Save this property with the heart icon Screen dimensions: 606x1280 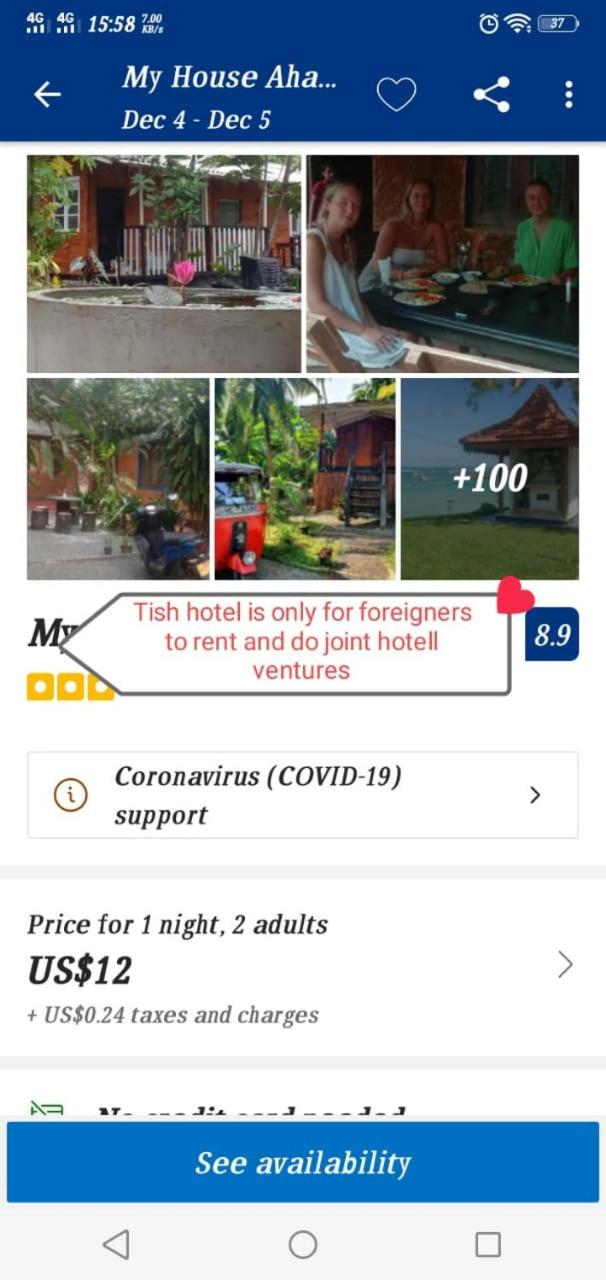[x=396, y=95]
